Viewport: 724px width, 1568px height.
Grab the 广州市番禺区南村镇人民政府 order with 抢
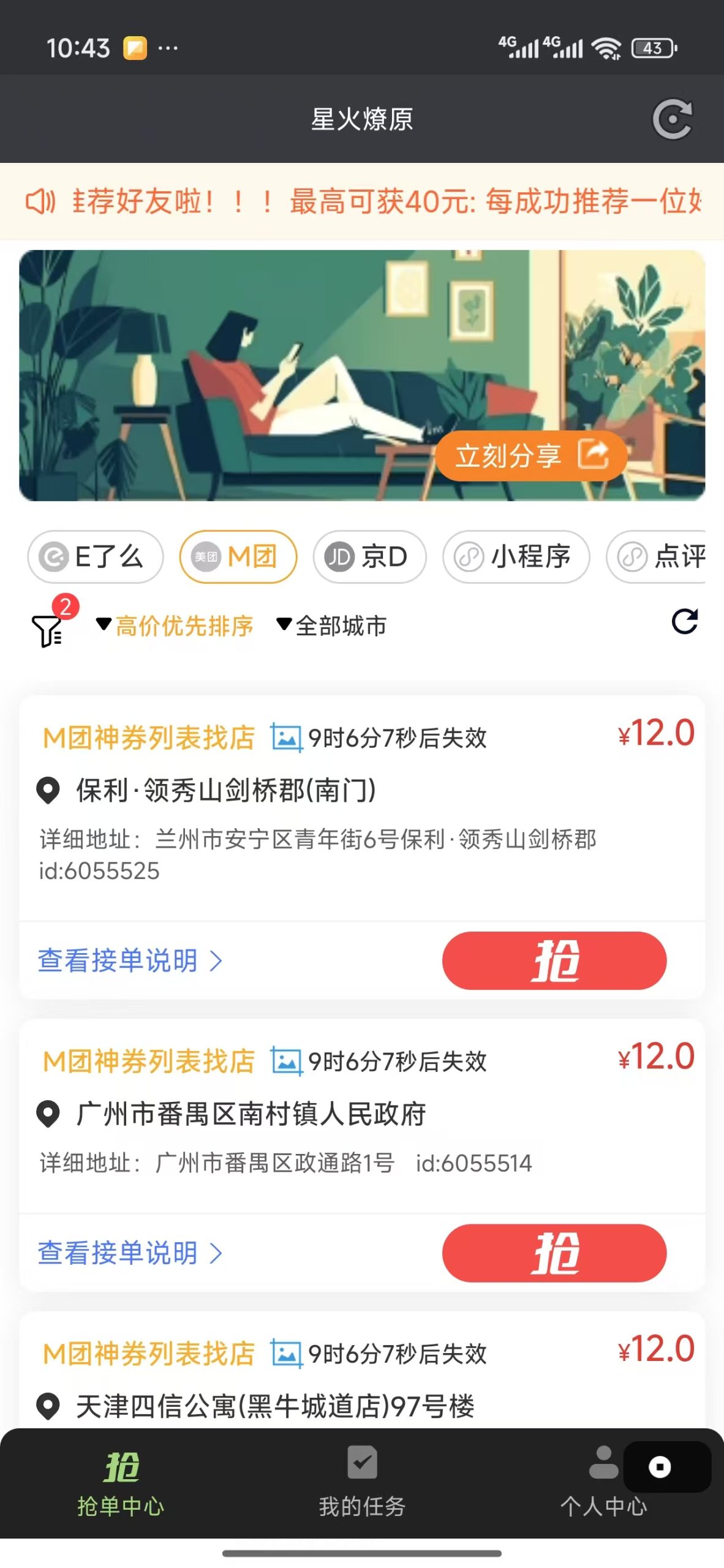[554, 1253]
